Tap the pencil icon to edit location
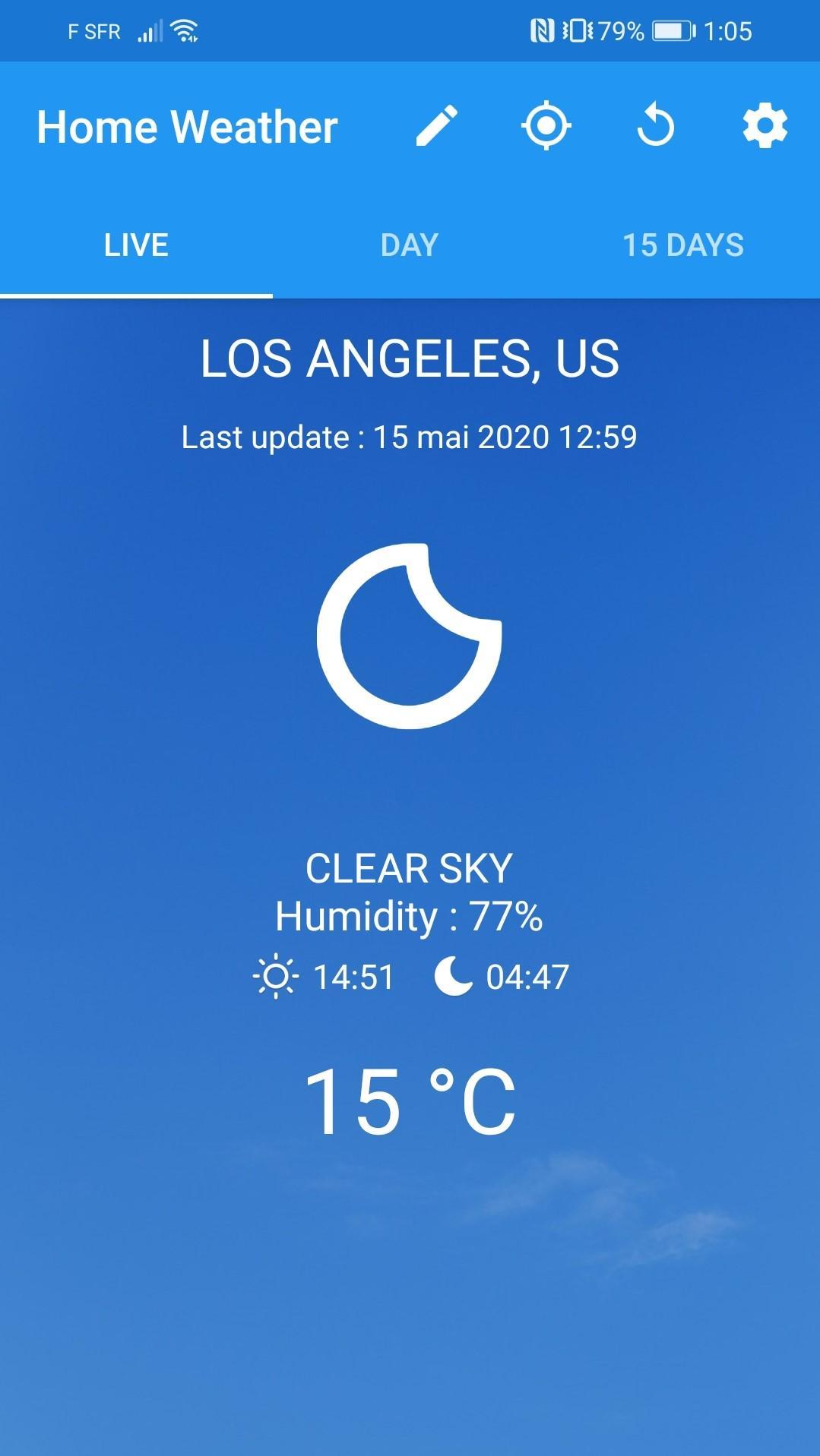 pyautogui.click(x=437, y=126)
